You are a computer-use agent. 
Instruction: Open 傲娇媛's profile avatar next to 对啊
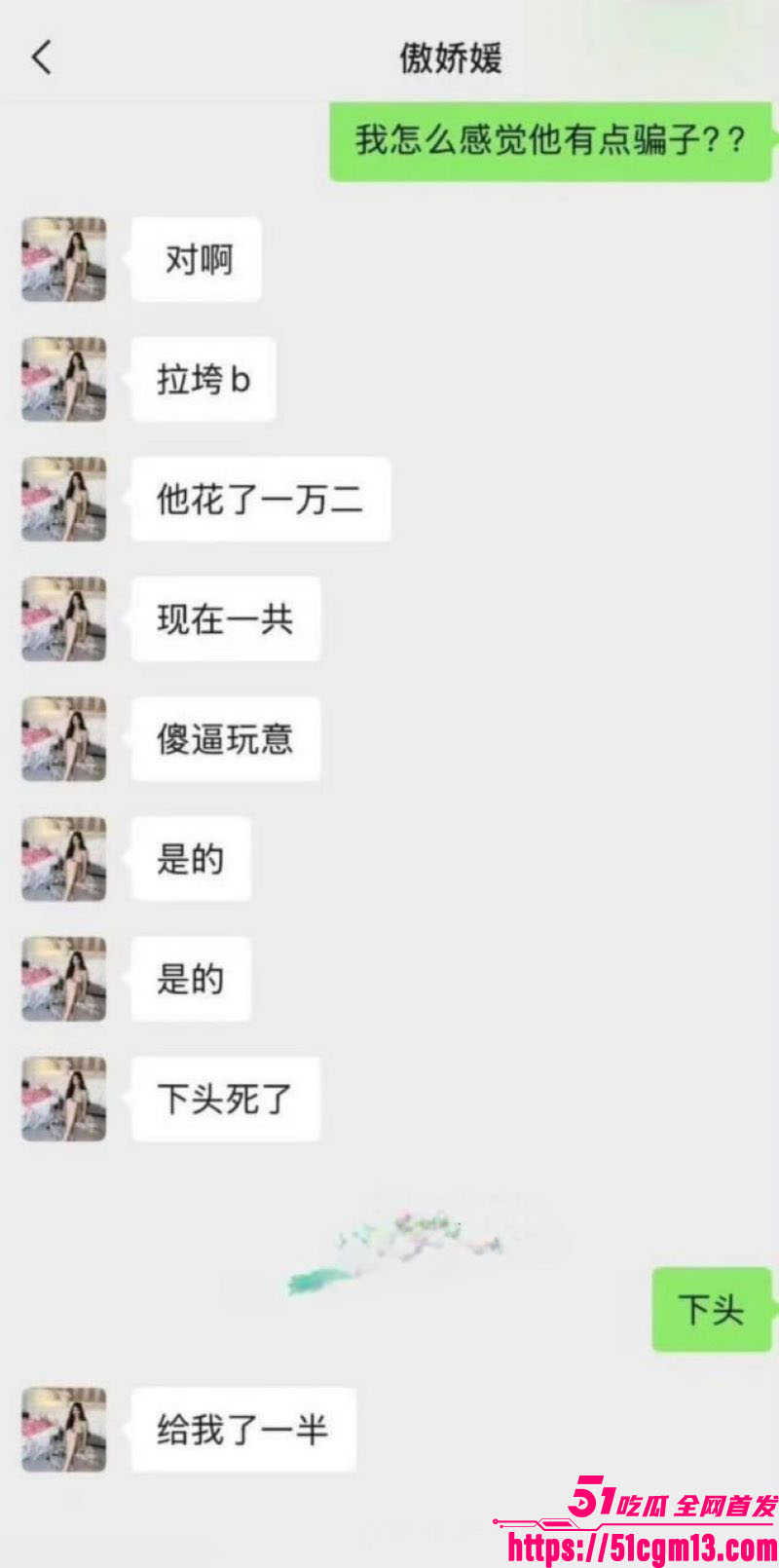coord(62,258)
